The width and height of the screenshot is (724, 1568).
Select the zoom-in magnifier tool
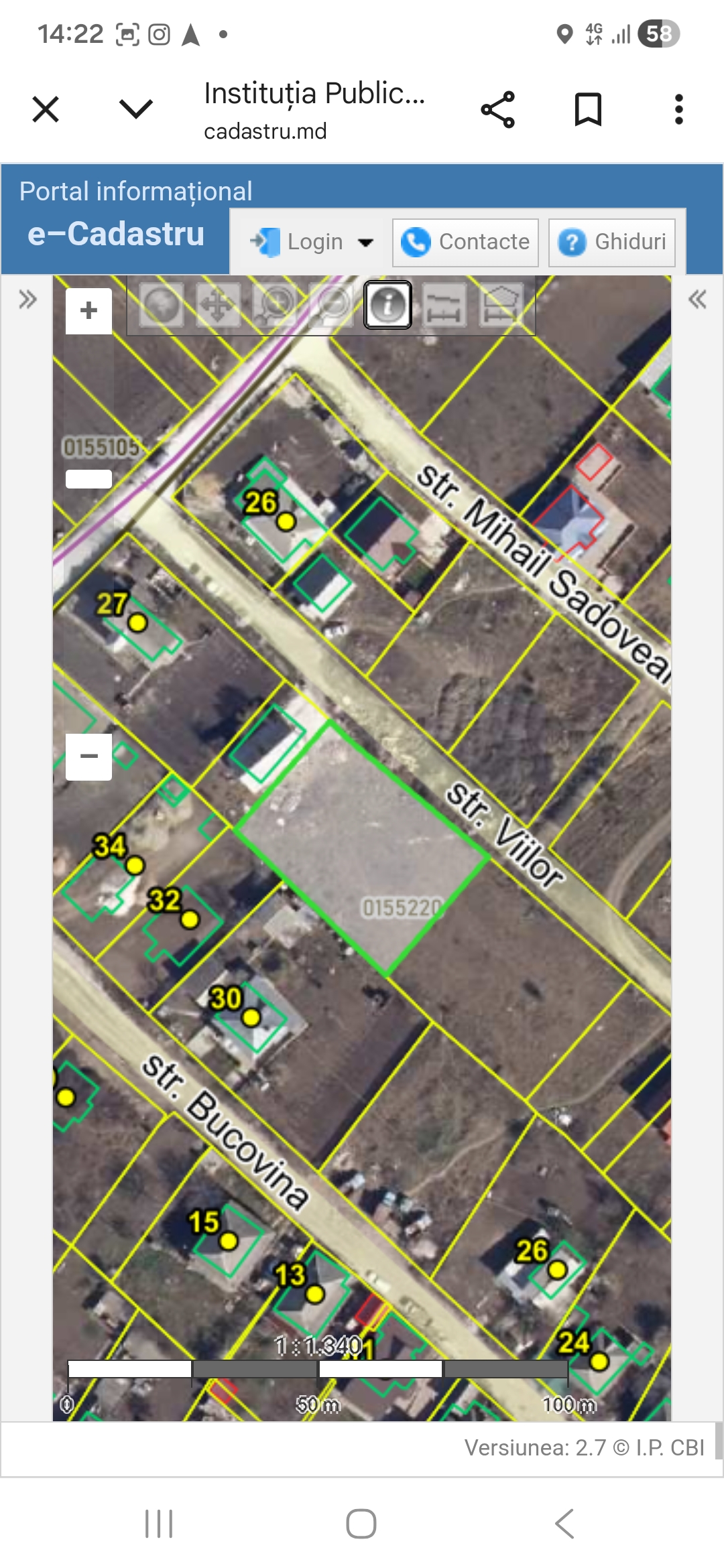tap(275, 305)
